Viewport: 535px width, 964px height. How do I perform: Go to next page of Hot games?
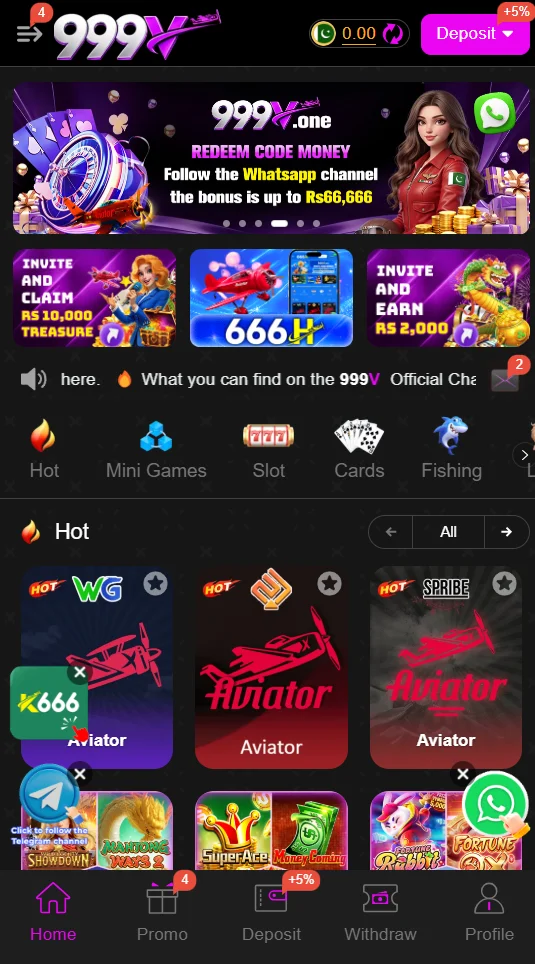507,532
